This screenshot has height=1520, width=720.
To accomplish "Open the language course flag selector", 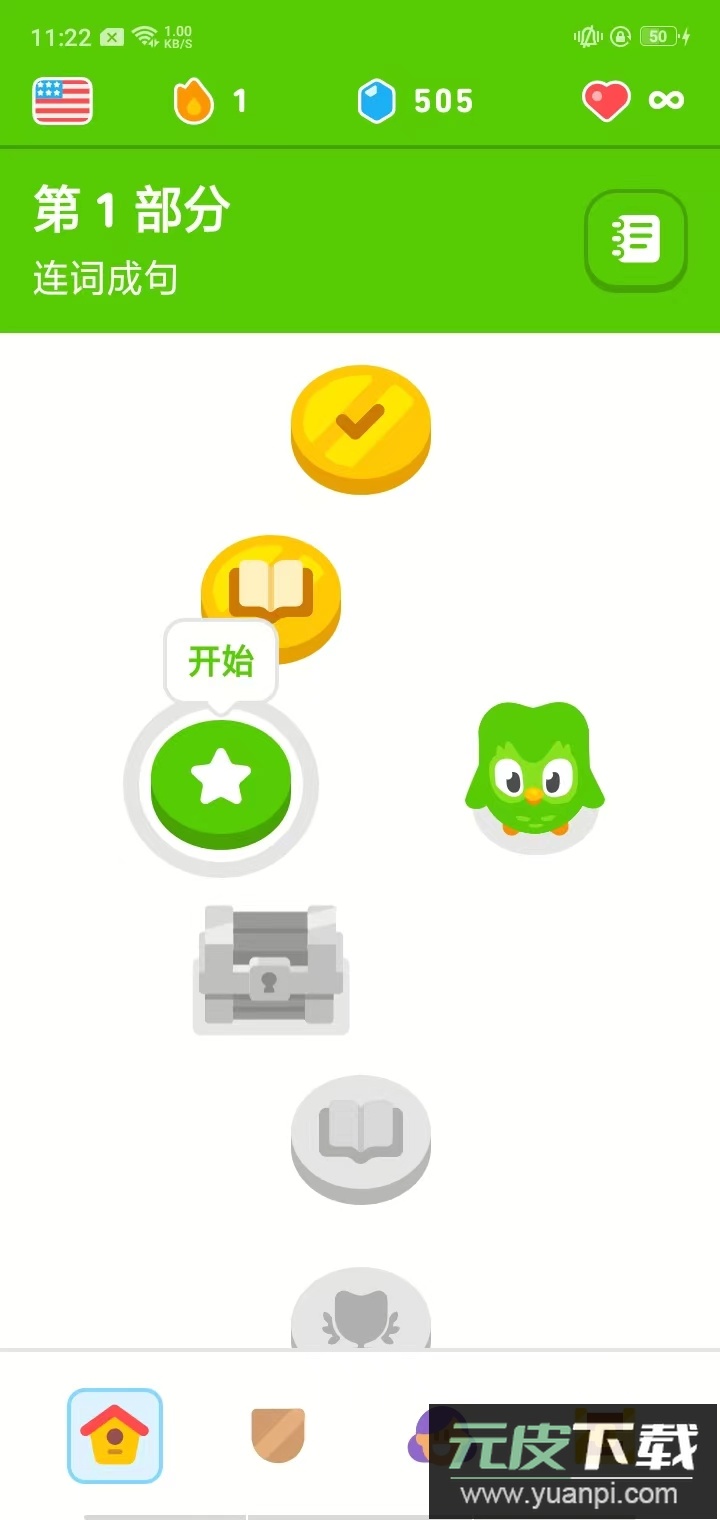I will (63, 101).
